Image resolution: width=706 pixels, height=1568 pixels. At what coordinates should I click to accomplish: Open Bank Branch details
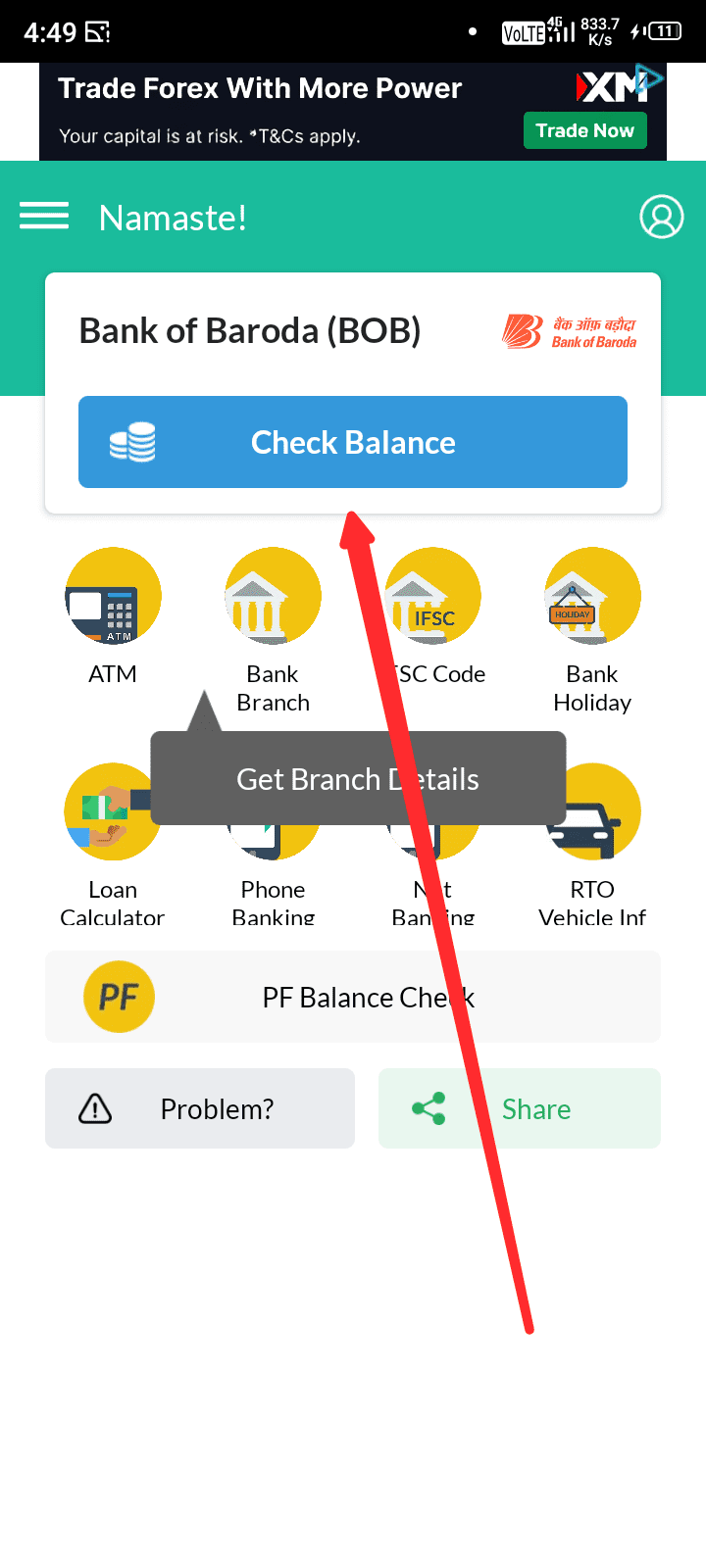coord(273,596)
